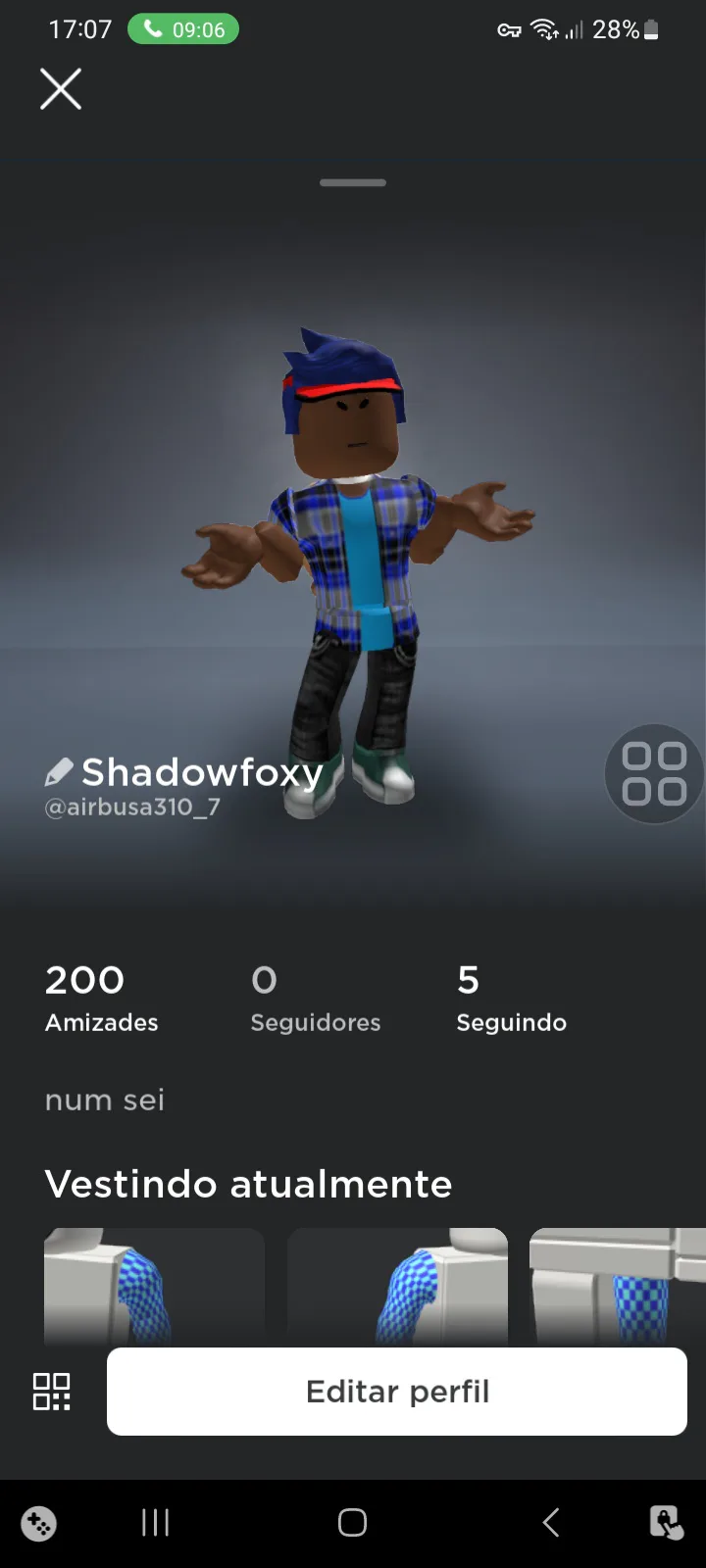
Task: Go to the system home screen
Action: point(352,1523)
